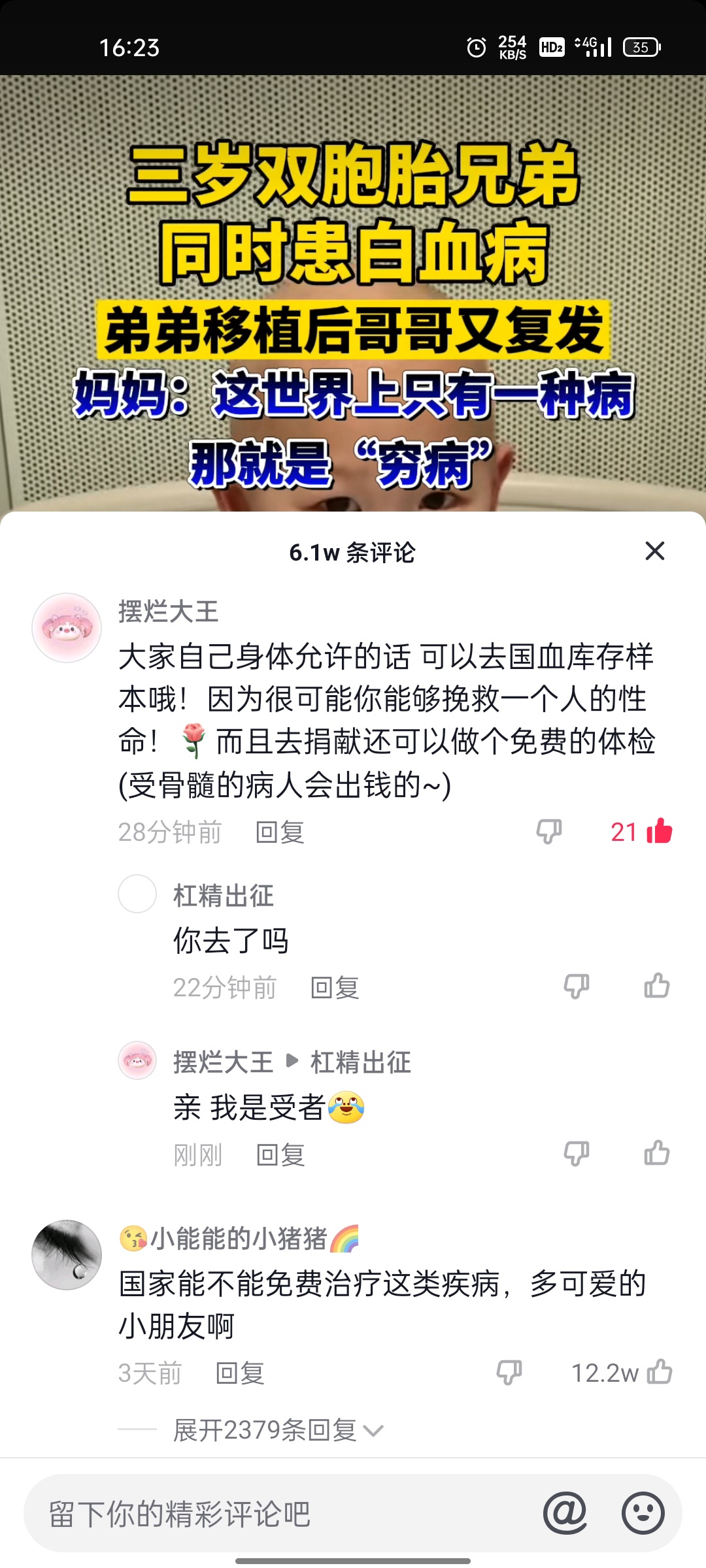Screen dimensions: 706x1568
Task: Reply to 杠精出征's comment
Action: (x=335, y=988)
